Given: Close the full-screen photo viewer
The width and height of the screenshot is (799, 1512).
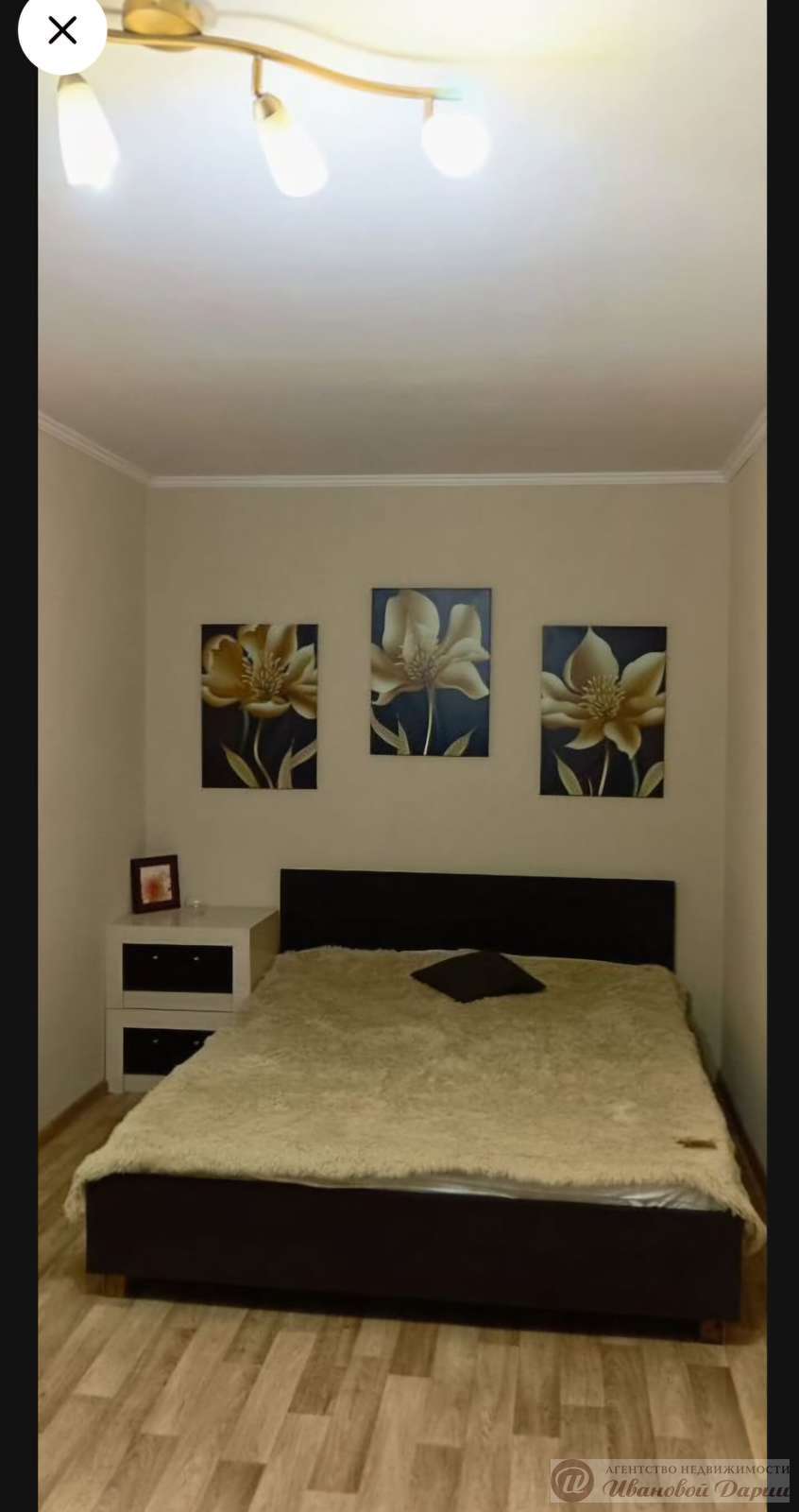Looking at the screenshot, I should pyautogui.click(x=62, y=31).
